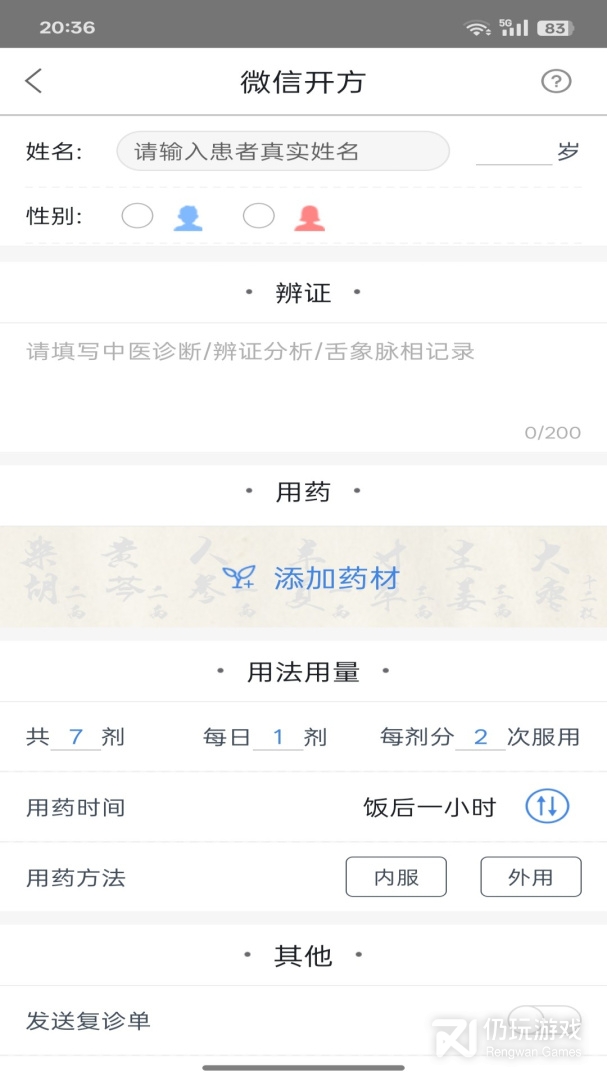Screen dimensions: 607x1080
Task: Choose 外用 as the usage method
Action: [x=530, y=877]
